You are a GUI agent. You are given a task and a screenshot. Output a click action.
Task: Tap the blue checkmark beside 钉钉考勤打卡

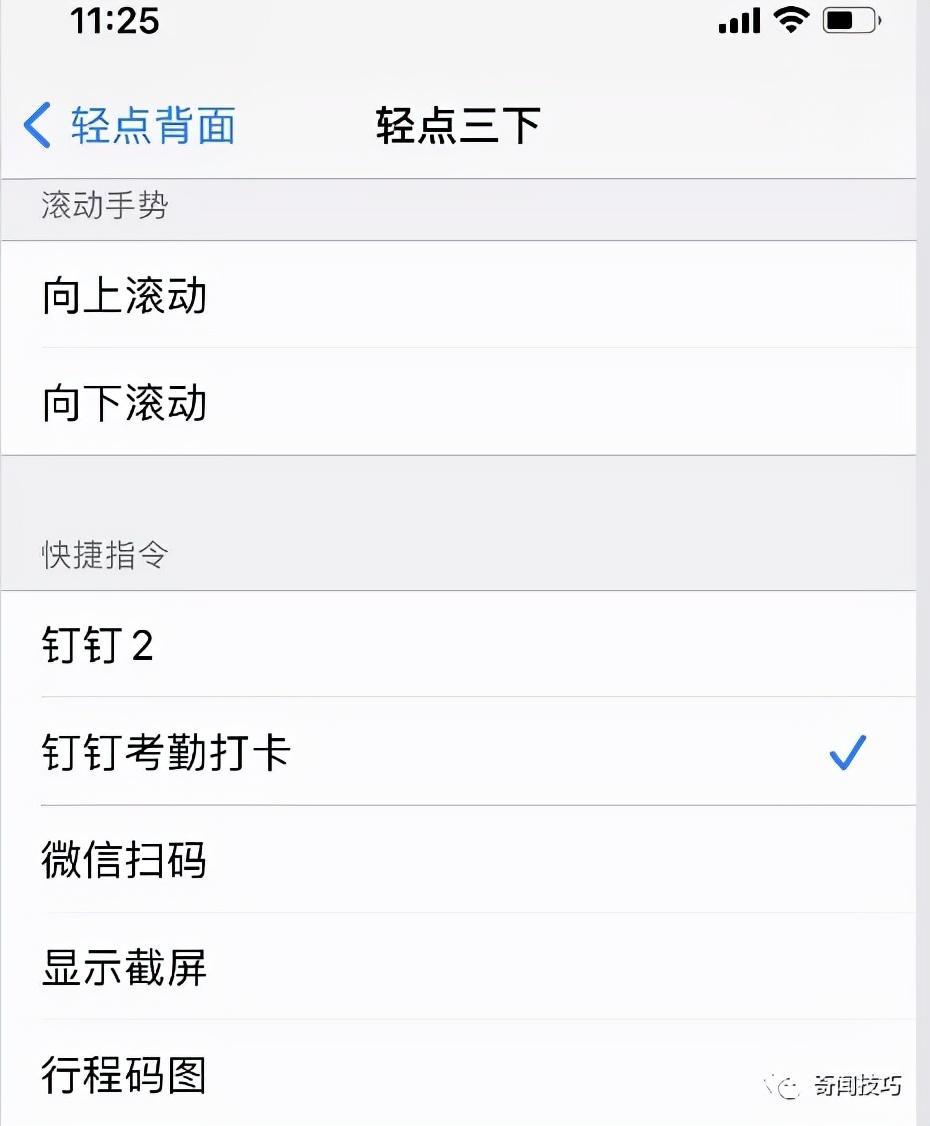pos(848,753)
